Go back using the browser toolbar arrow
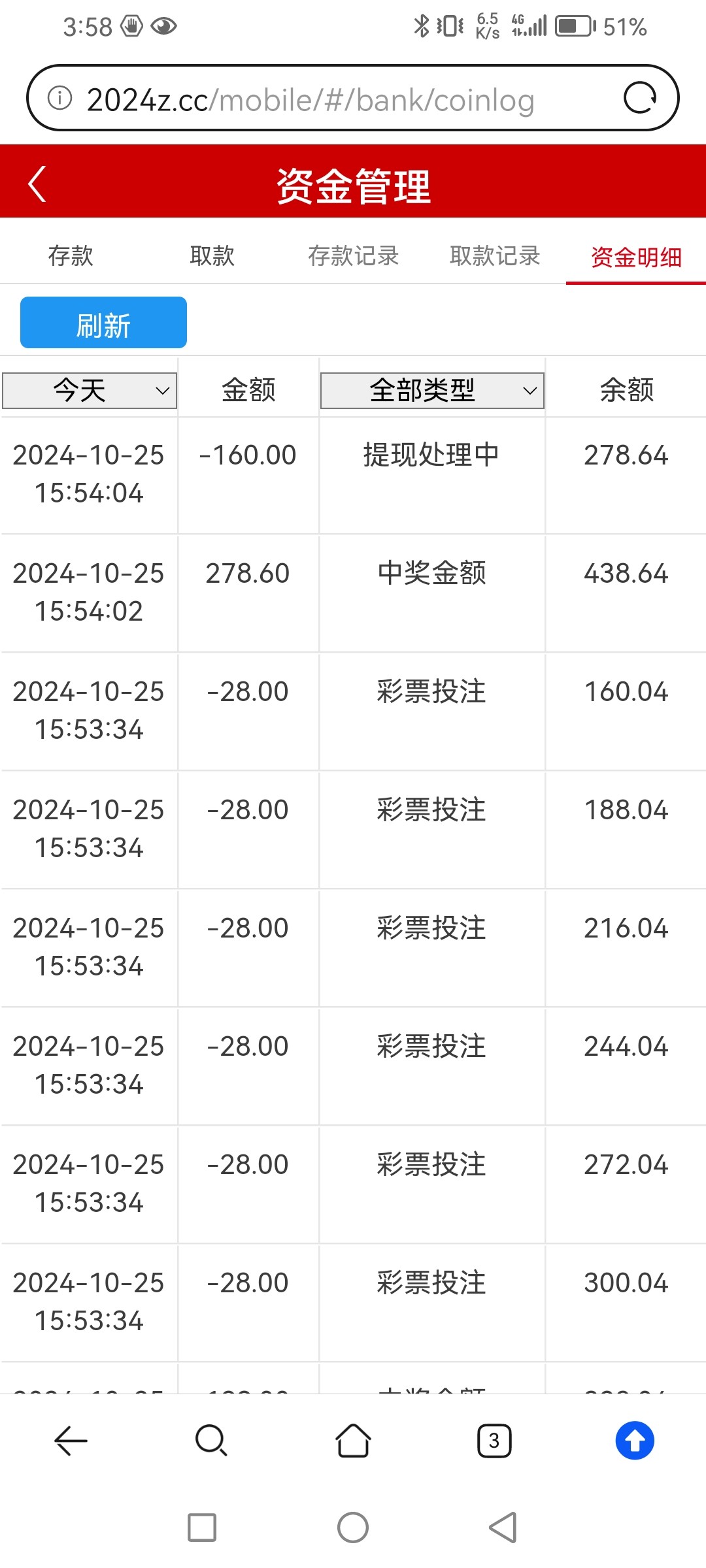 71,1441
